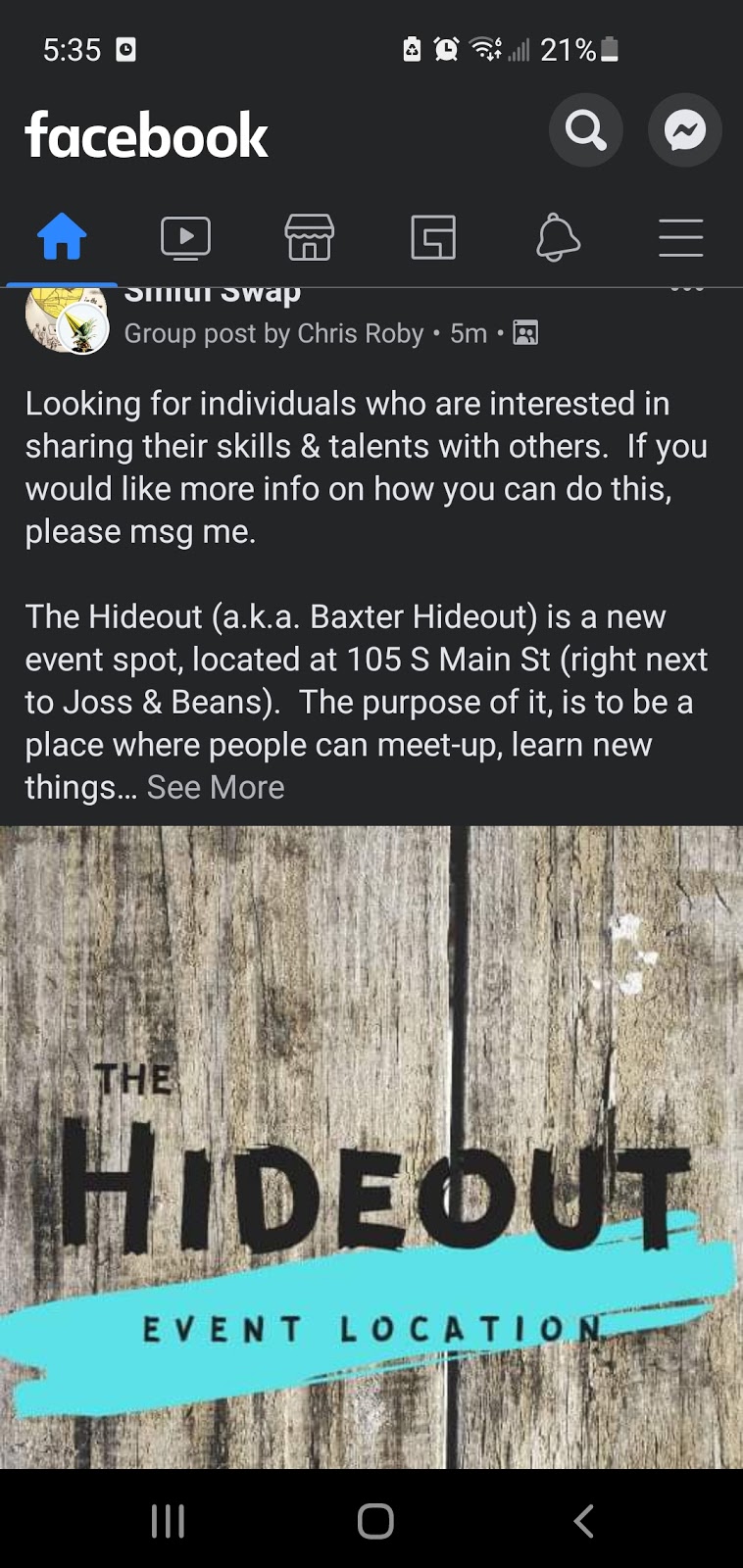Screen dimensions: 743x1568
Task: Expand the post with See More
Action: [x=216, y=787]
